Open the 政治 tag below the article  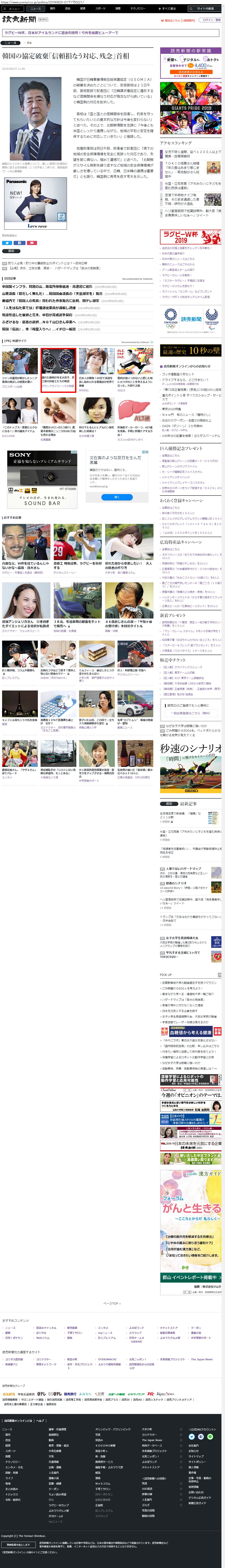(10, 250)
